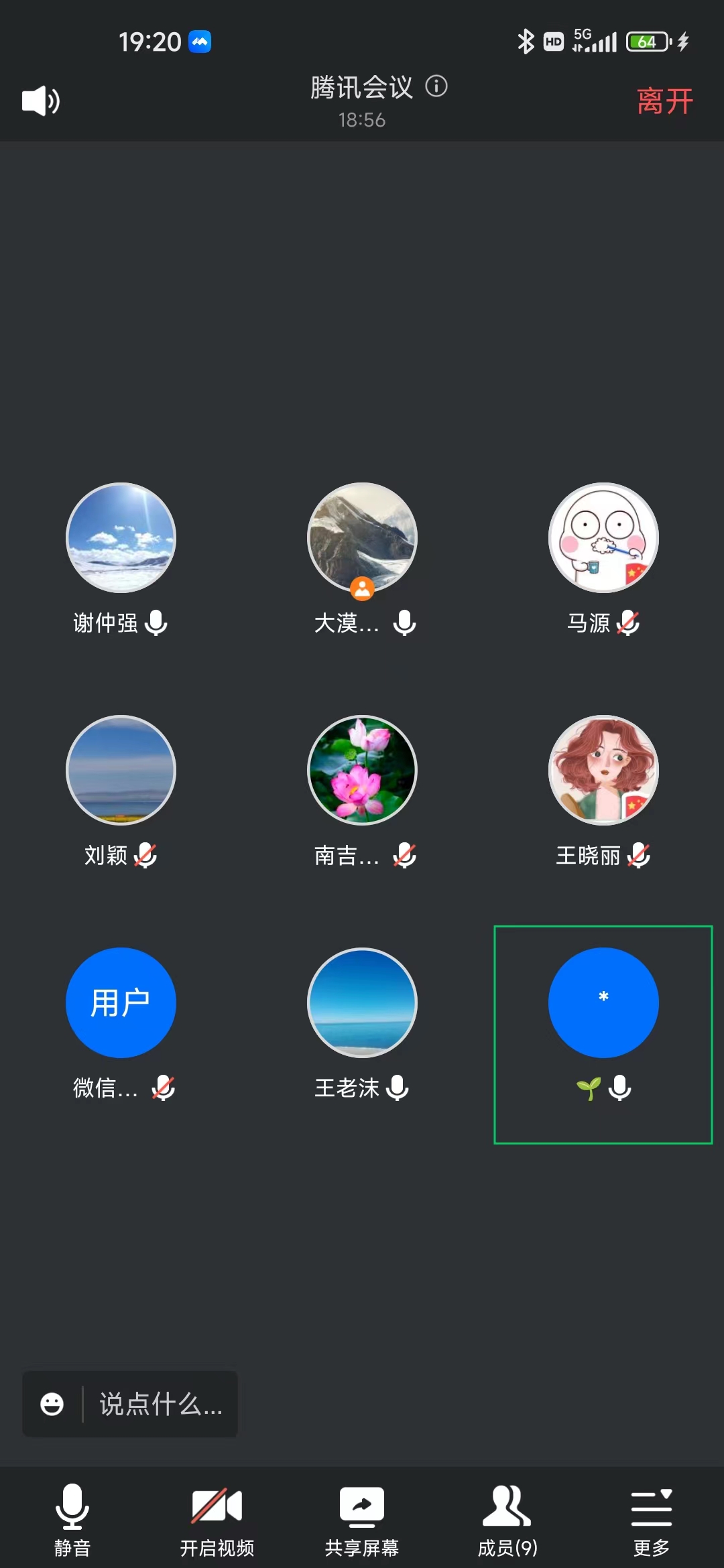Select participant 王晓丽

click(x=603, y=771)
